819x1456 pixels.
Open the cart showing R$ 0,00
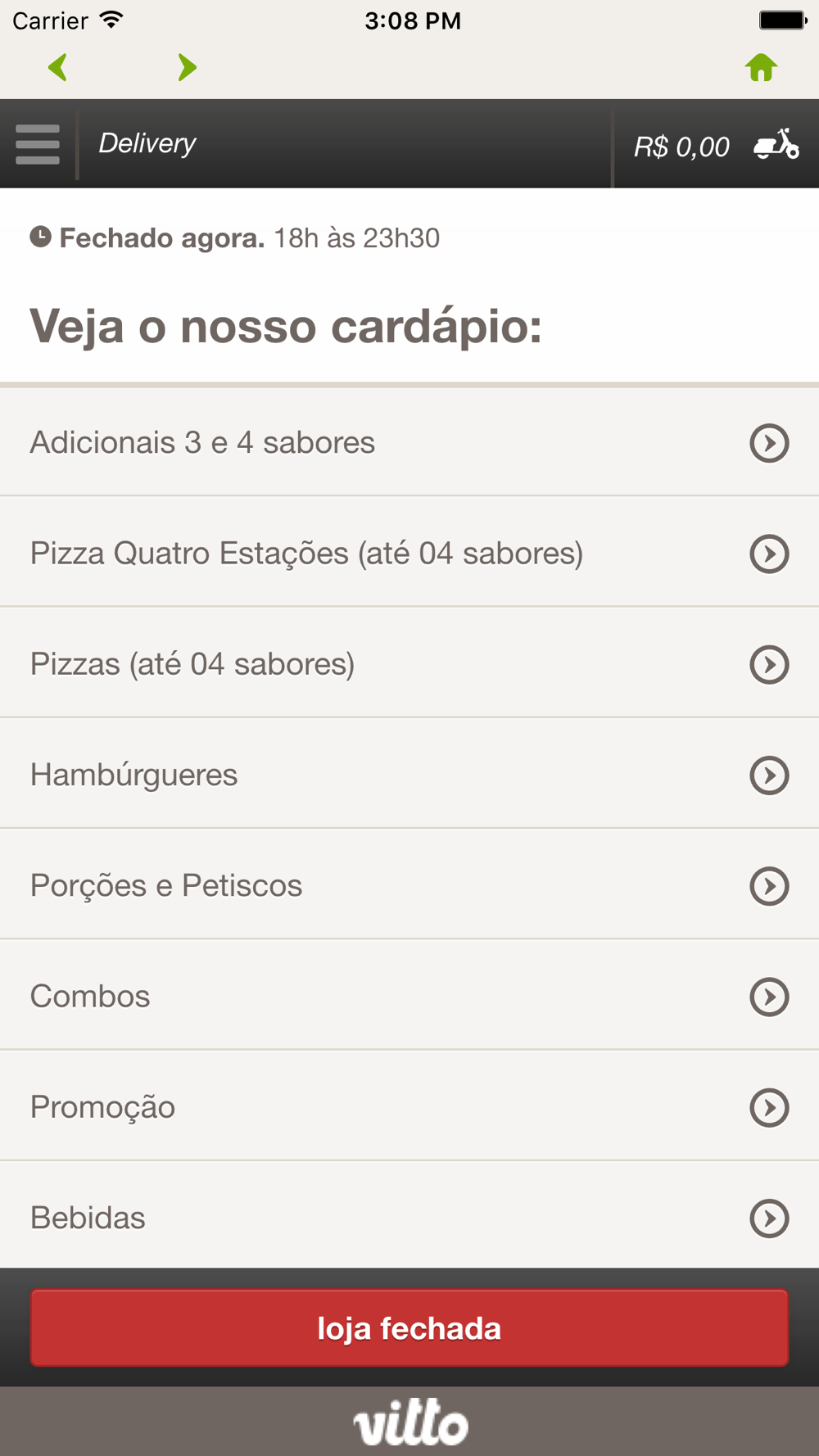click(717, 146)
